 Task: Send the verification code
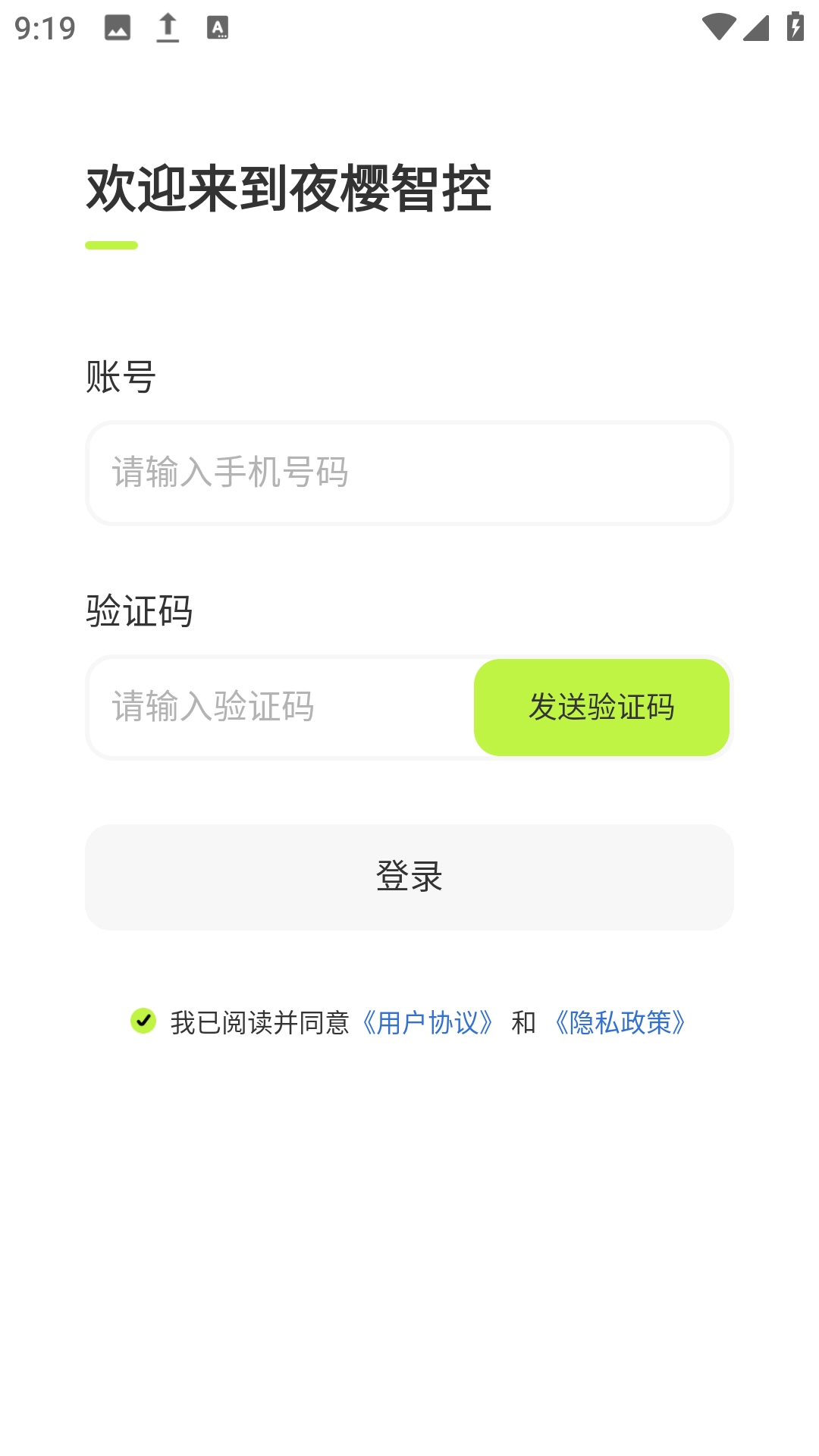tap(601, 707)
